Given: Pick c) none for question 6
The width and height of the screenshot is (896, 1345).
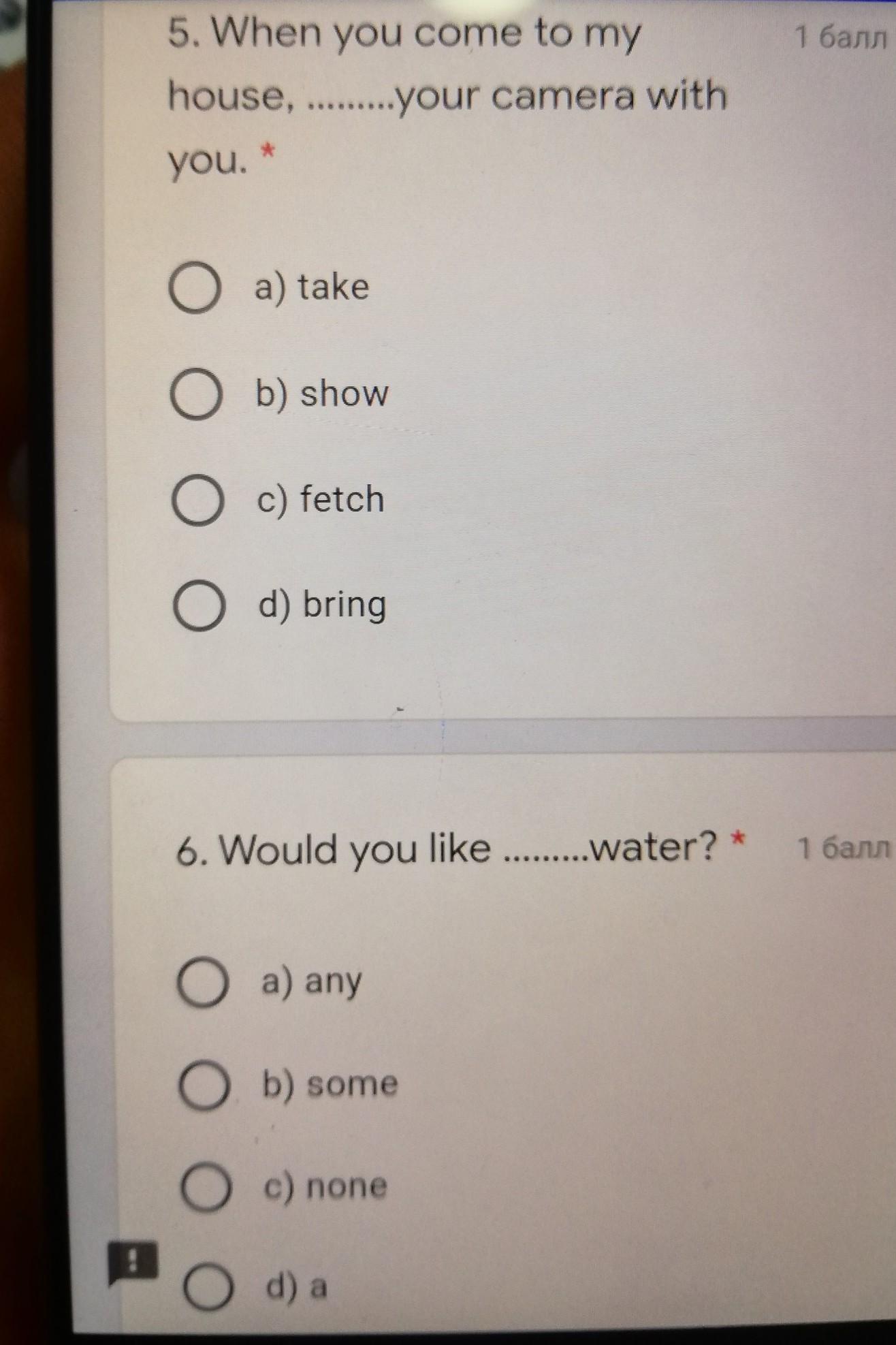Looking at the screenshot, I should [x=205, y=1186].
